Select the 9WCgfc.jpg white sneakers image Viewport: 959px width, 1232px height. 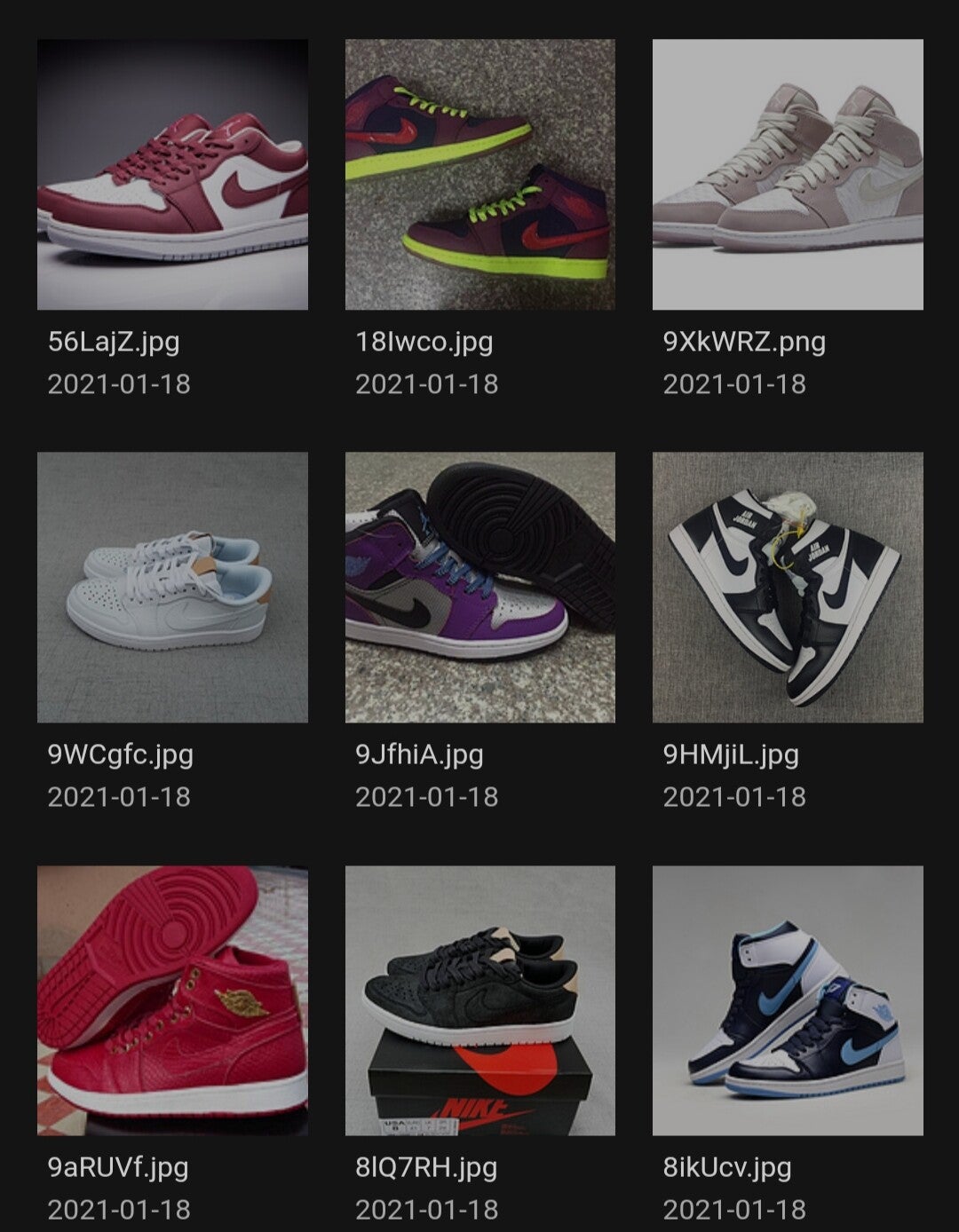172,587
